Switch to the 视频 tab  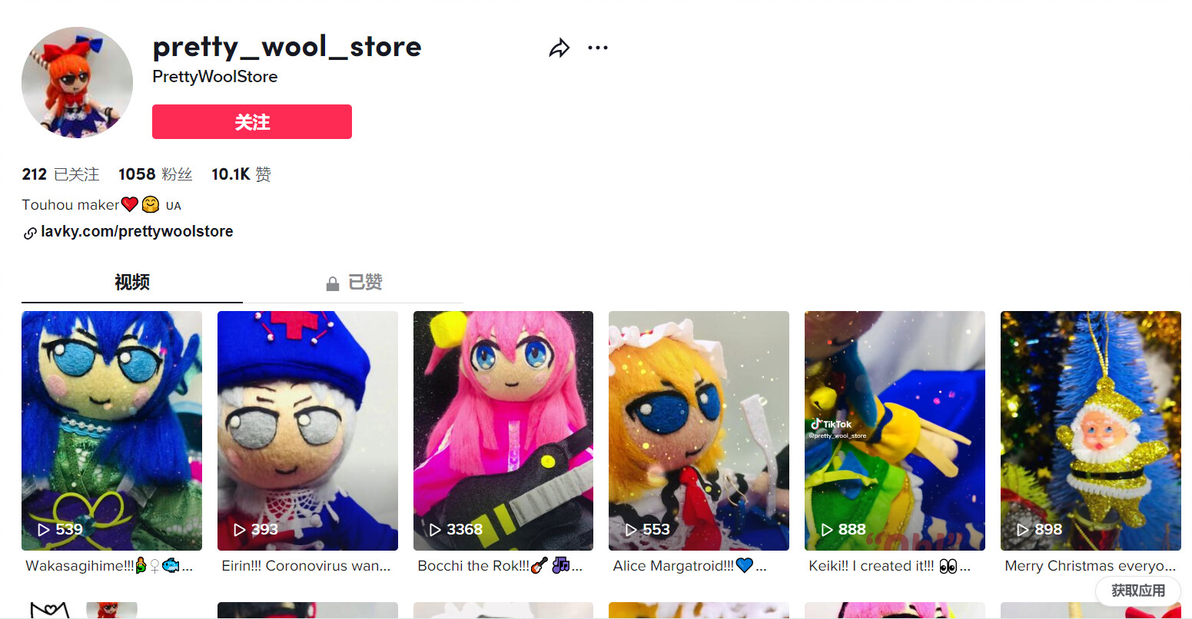(x=132, y=282)
